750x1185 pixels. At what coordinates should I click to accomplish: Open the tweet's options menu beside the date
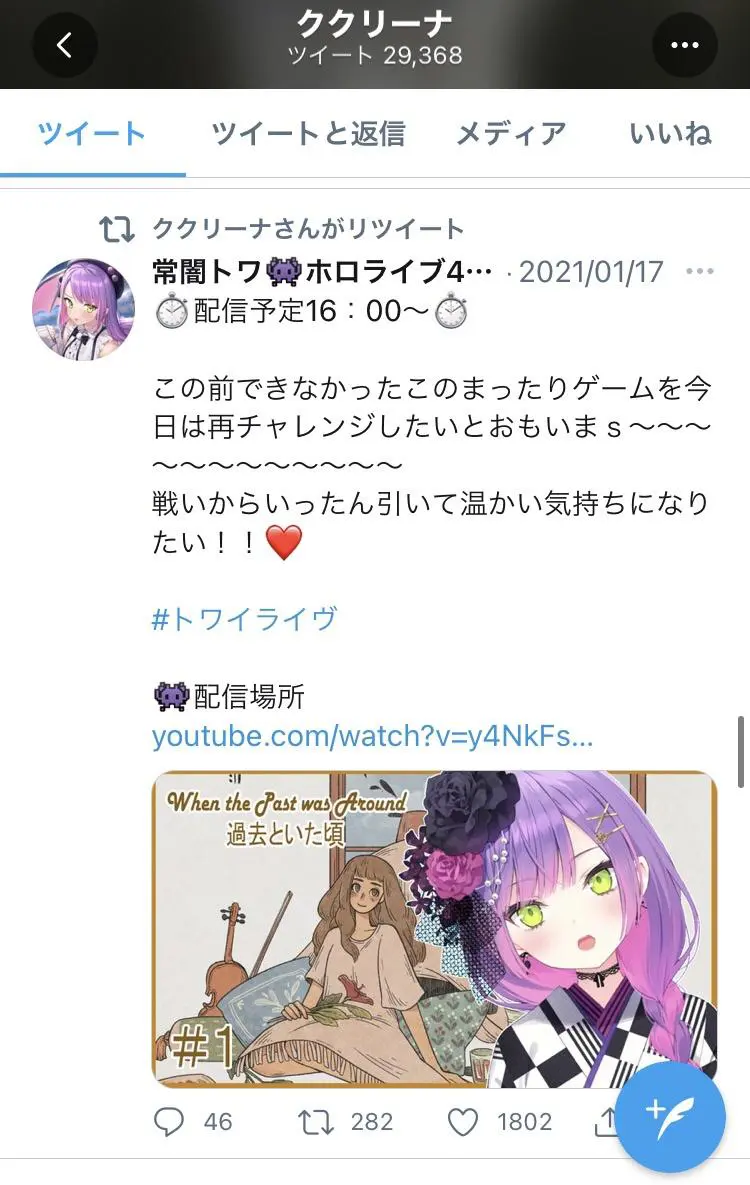point(700,272)
